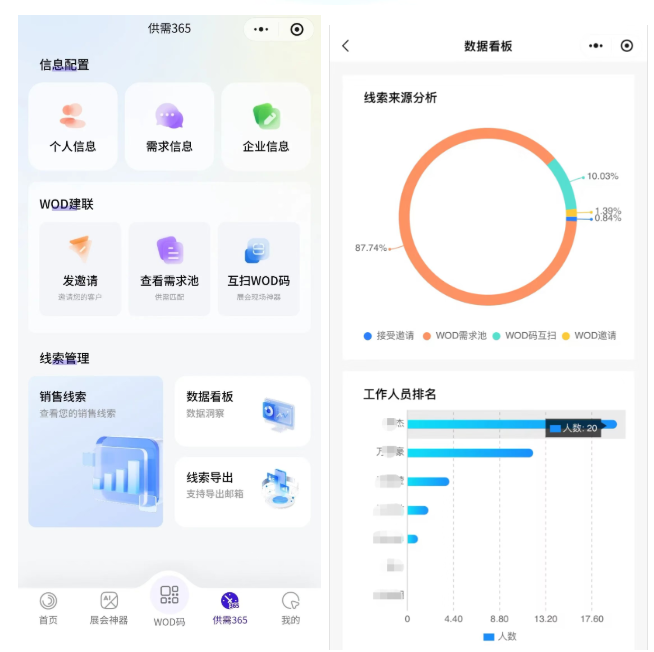Switch to the 首页 tab
Viewport: 654px width, 652px height.
click(x=48, y=608)
